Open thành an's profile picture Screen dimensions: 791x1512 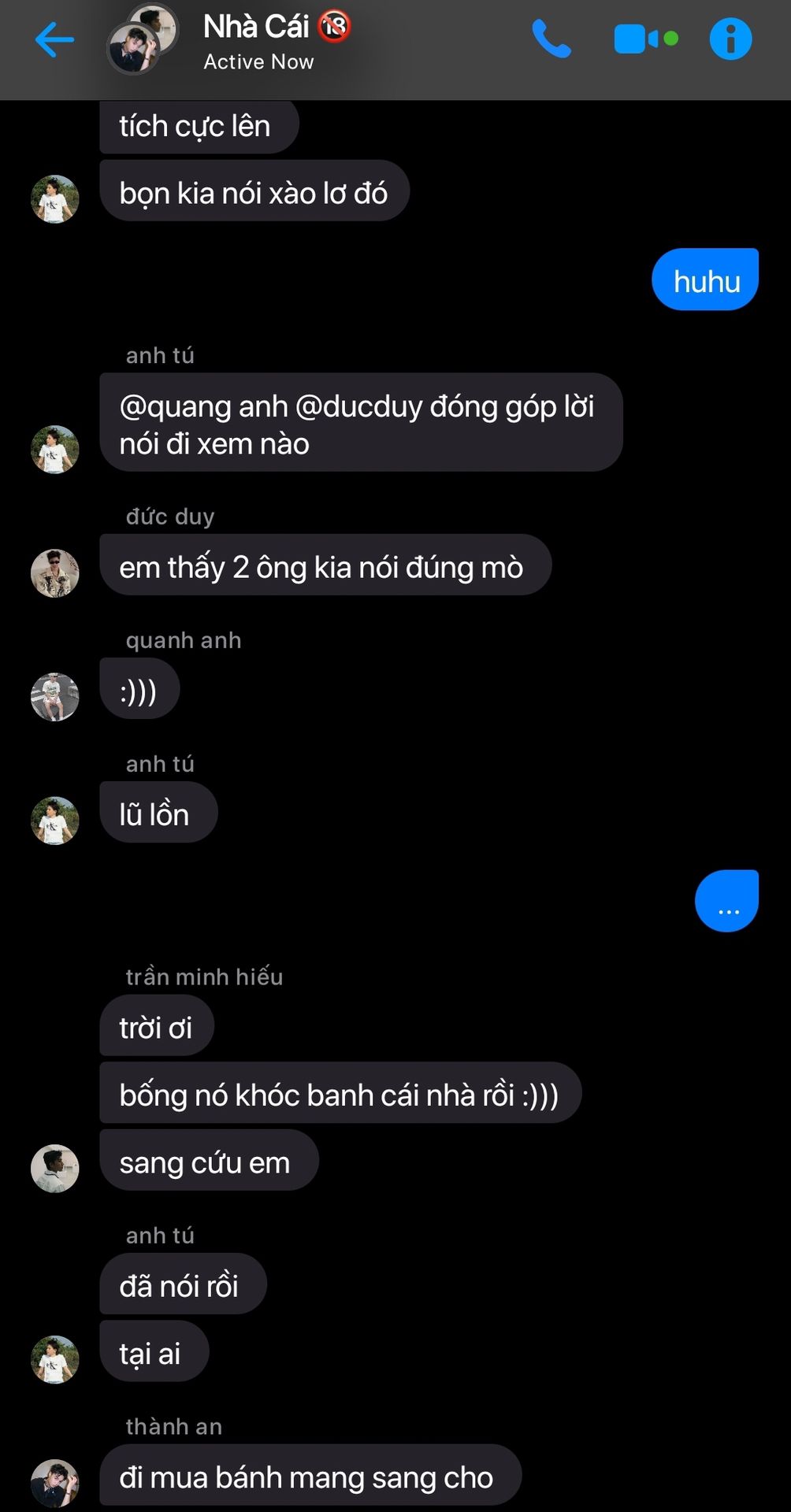(55, 1483)
